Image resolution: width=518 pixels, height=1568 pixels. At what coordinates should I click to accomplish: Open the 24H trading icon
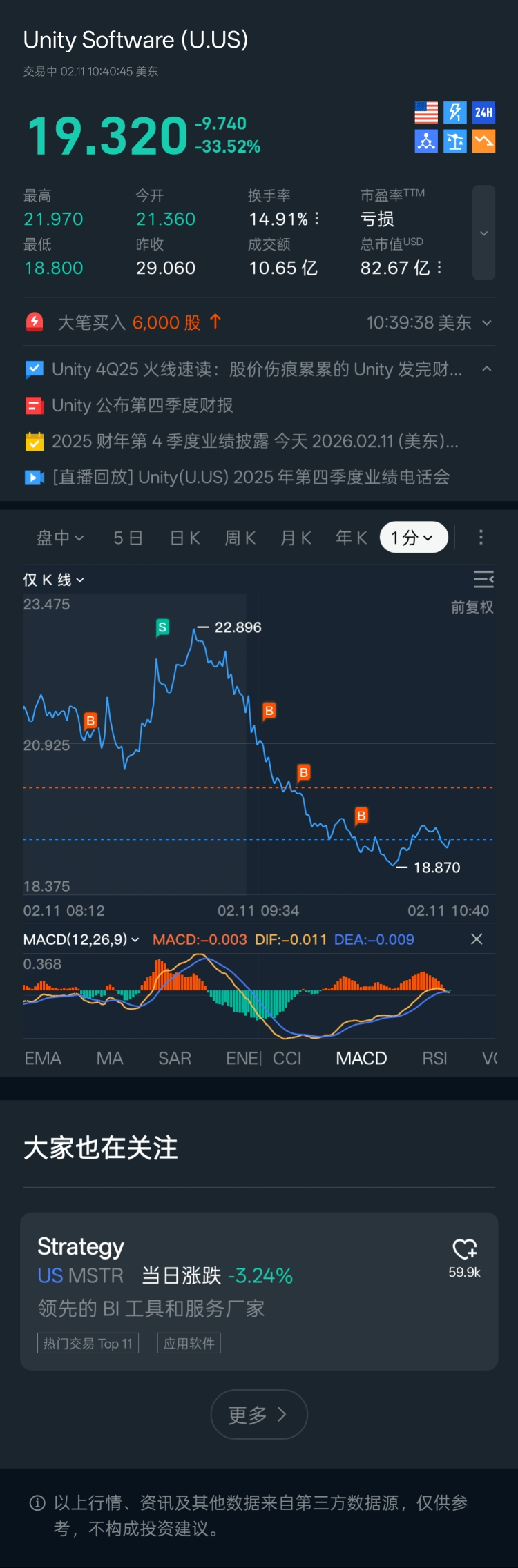pyautogui.click(x=483, y=112)
